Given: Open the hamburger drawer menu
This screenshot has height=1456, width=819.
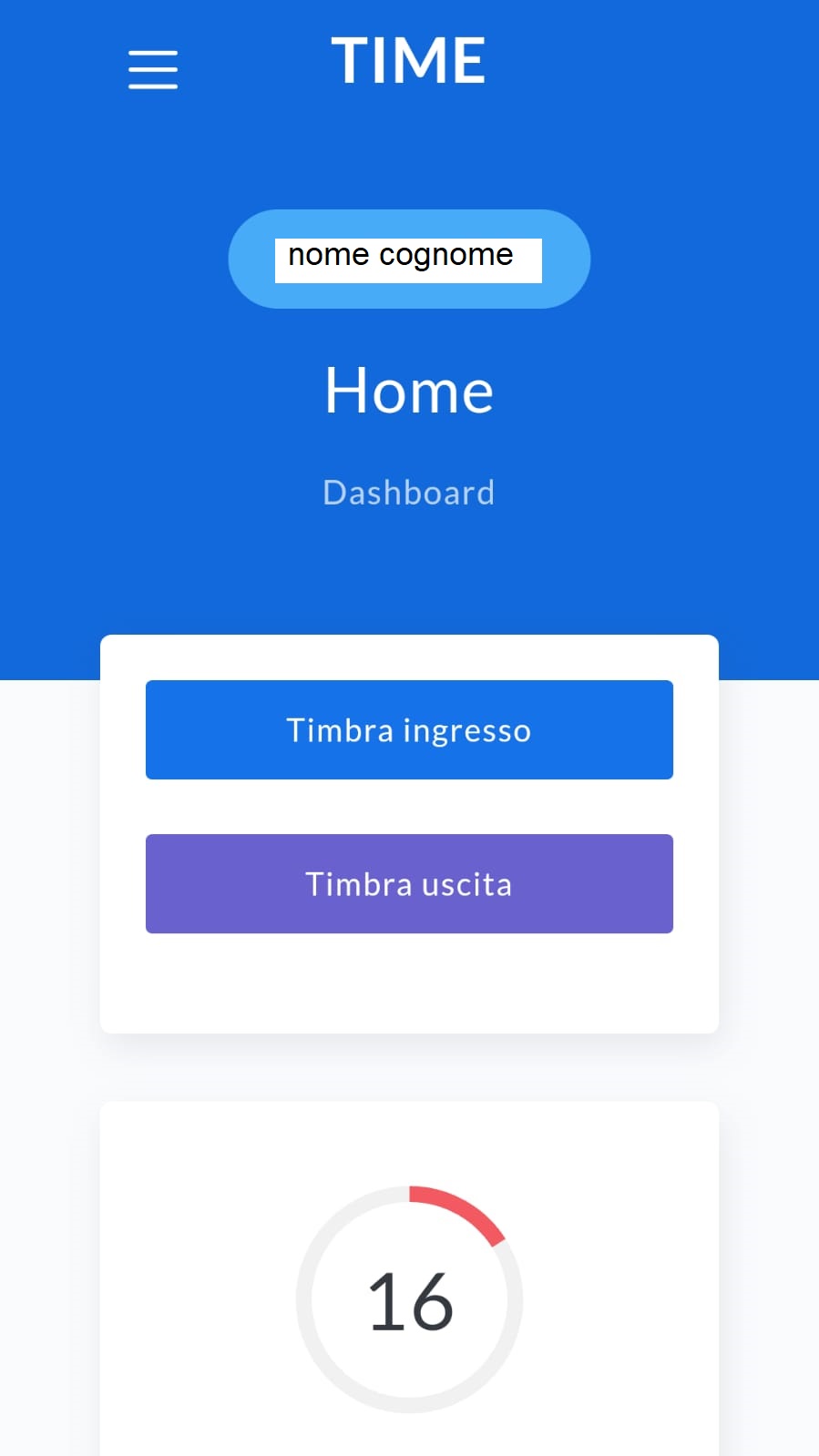Looking at the screenshot, I should click(x=153, y=69).
